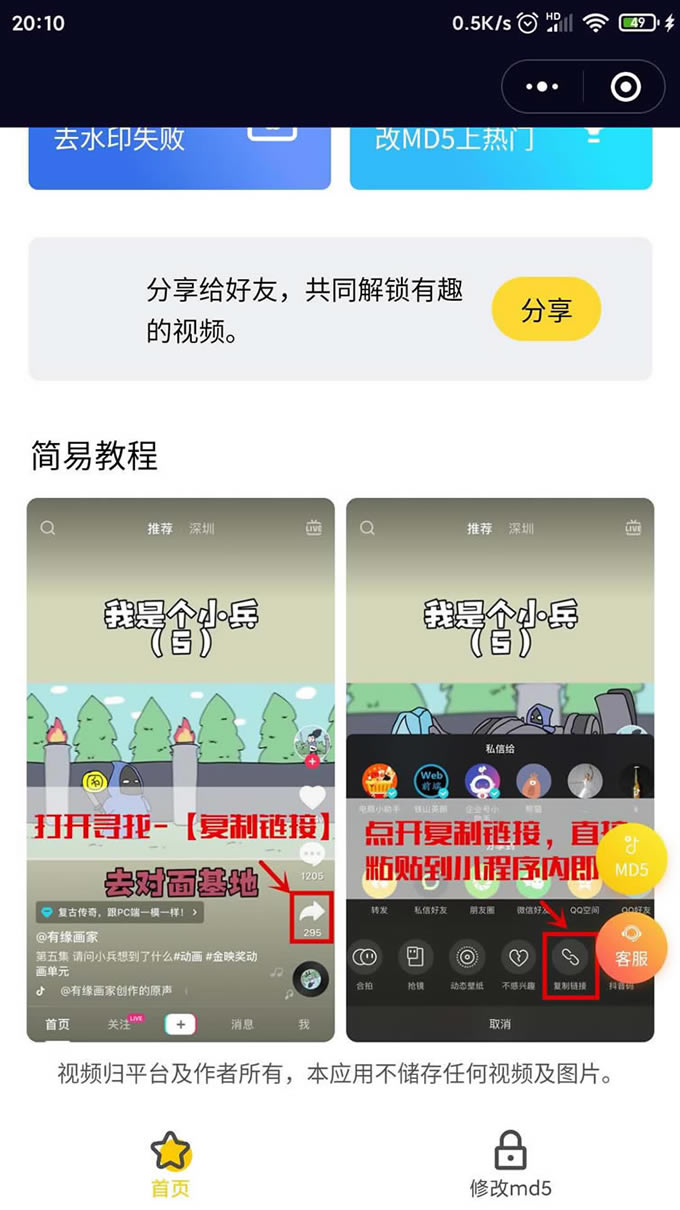Image resolution: width=680 pixels, height=1210 pixels.
Task: Close the mini program via circle button
Action: (x=625, y=87)
